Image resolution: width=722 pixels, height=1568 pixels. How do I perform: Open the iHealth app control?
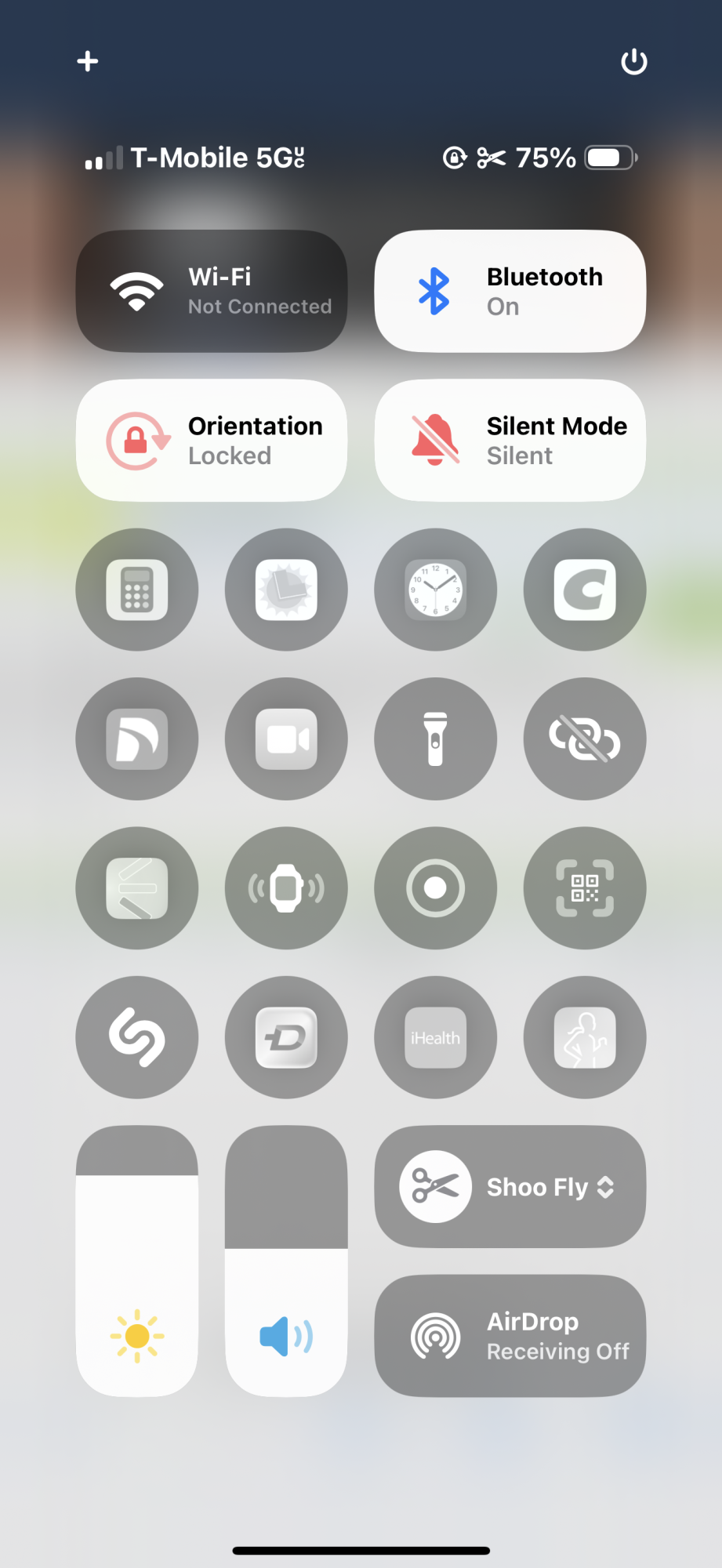435,1037
